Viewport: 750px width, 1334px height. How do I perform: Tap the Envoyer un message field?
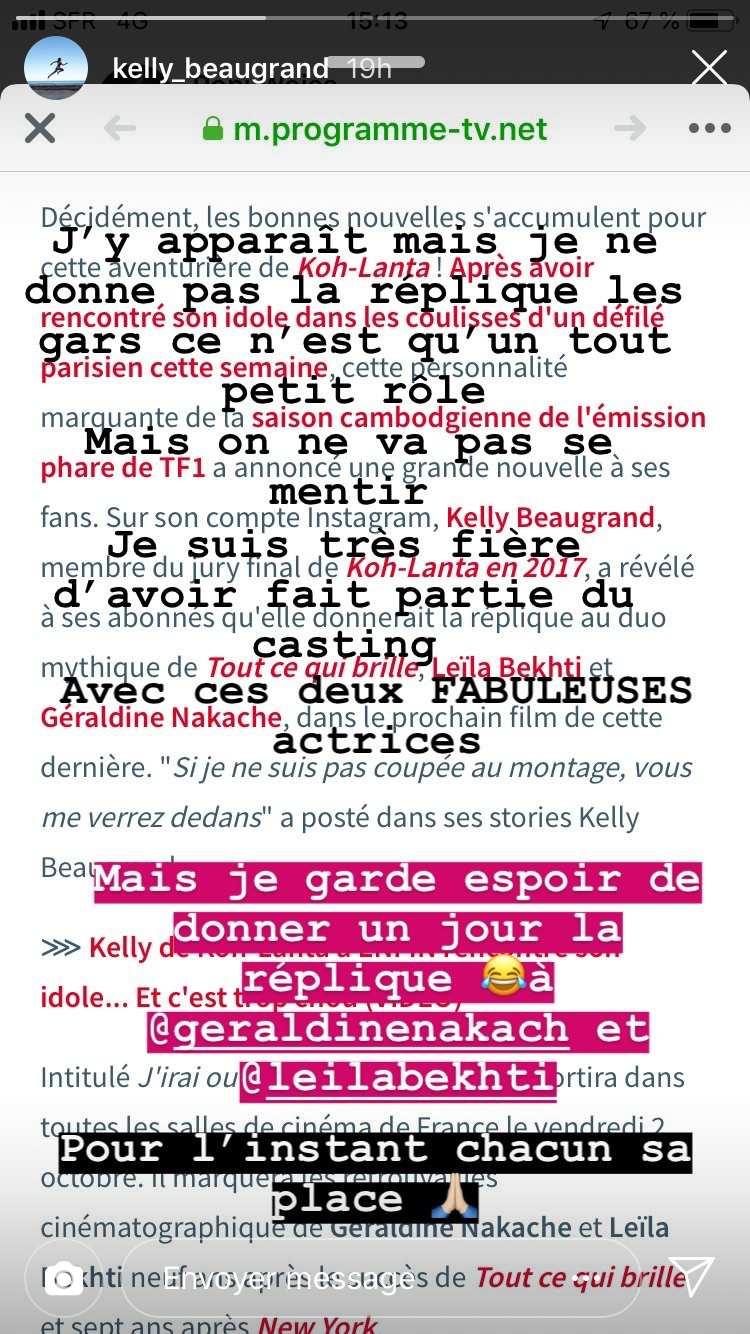pos(380,1277)
